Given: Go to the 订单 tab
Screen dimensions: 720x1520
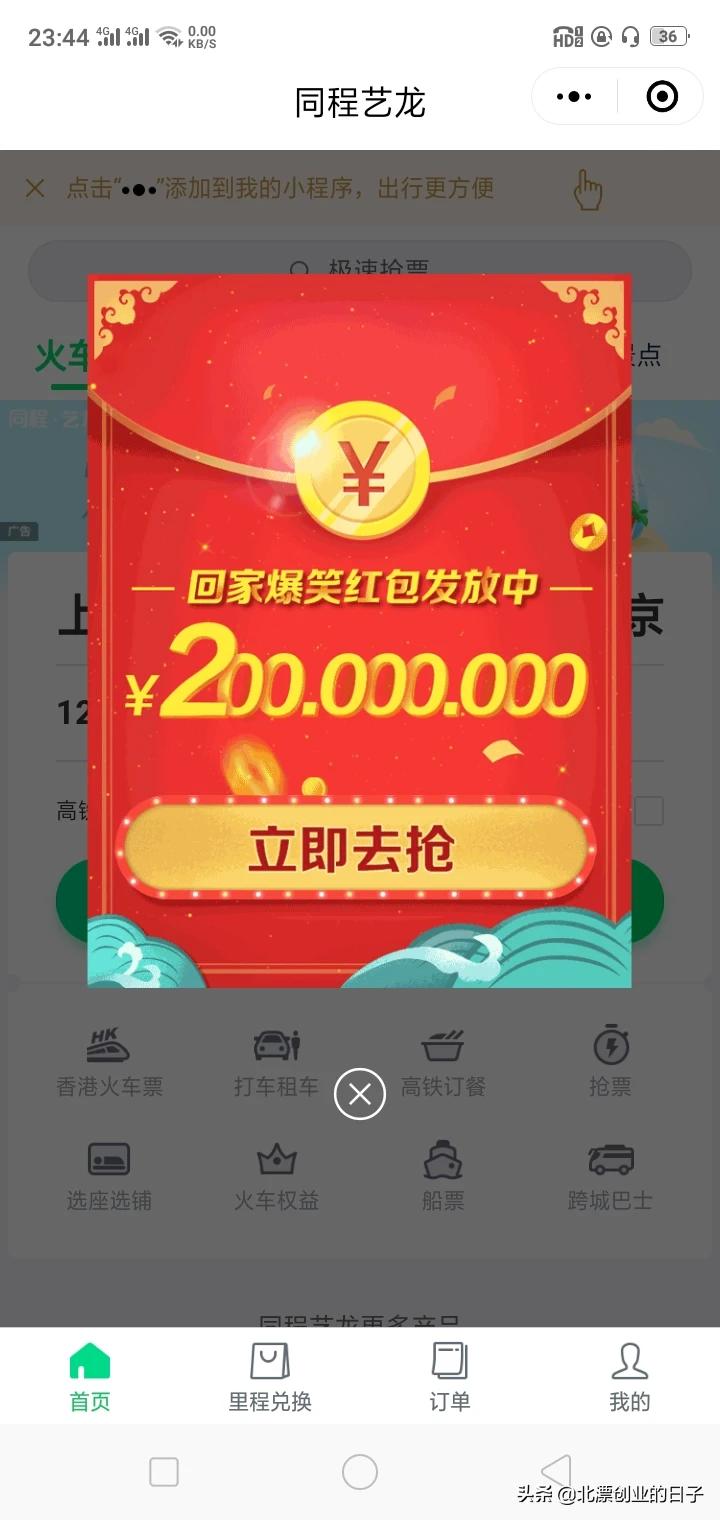Looking at the screenshot, I should point(450,1377).
